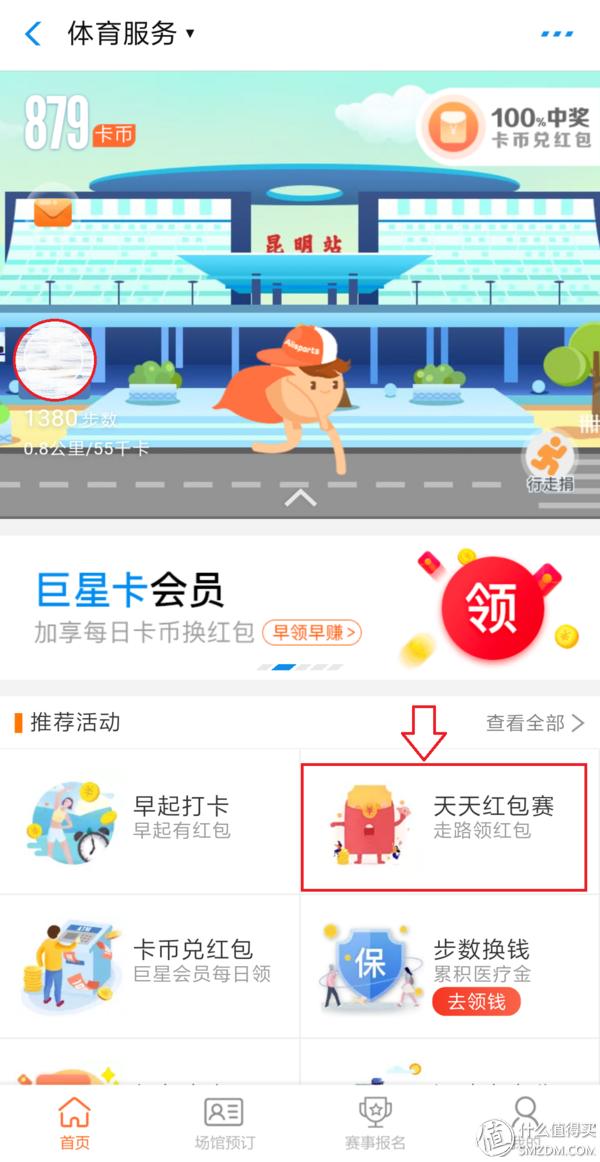Tap the profile avatar above the step count

55,361
